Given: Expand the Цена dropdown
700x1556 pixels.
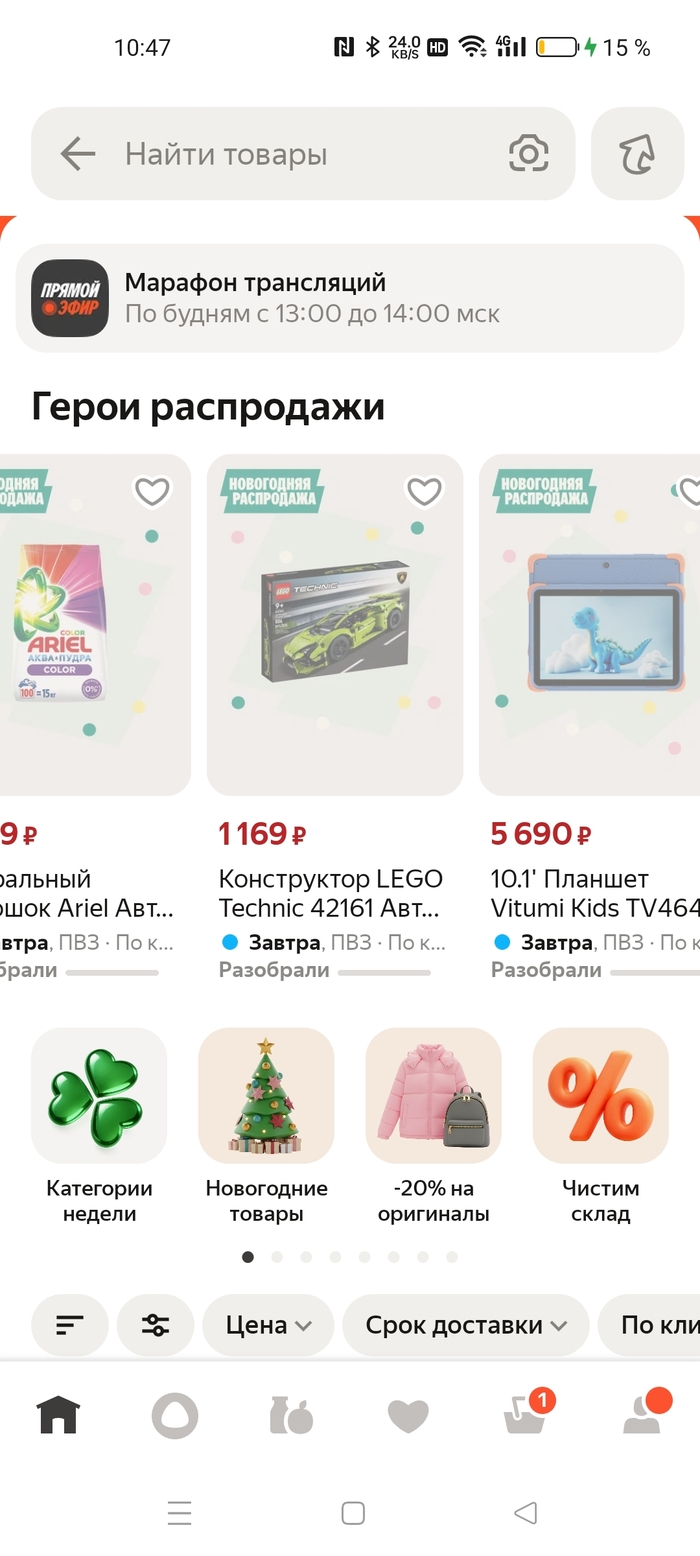Looking at the screenshot, I should 268,1325.
